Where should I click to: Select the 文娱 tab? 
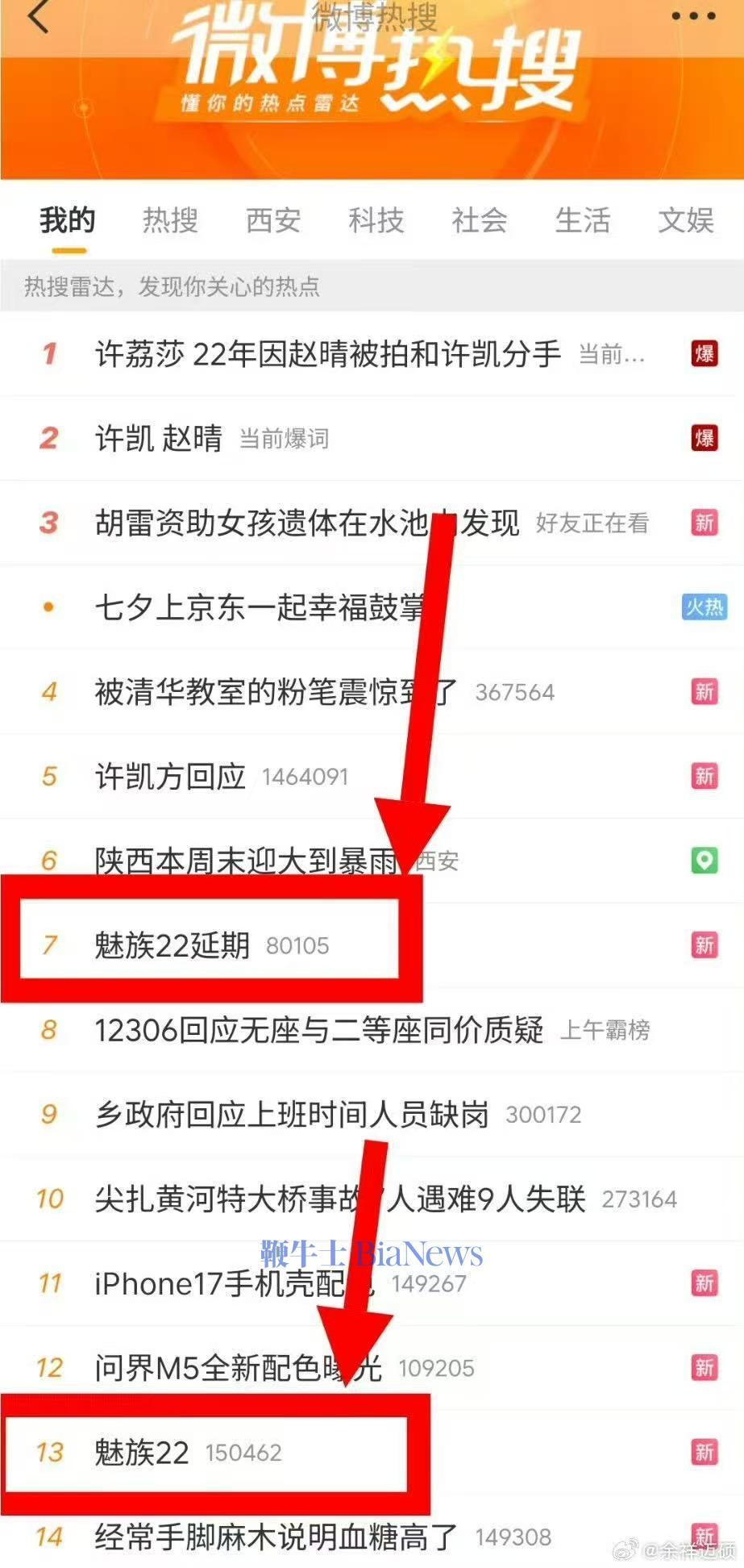[685, 220]
